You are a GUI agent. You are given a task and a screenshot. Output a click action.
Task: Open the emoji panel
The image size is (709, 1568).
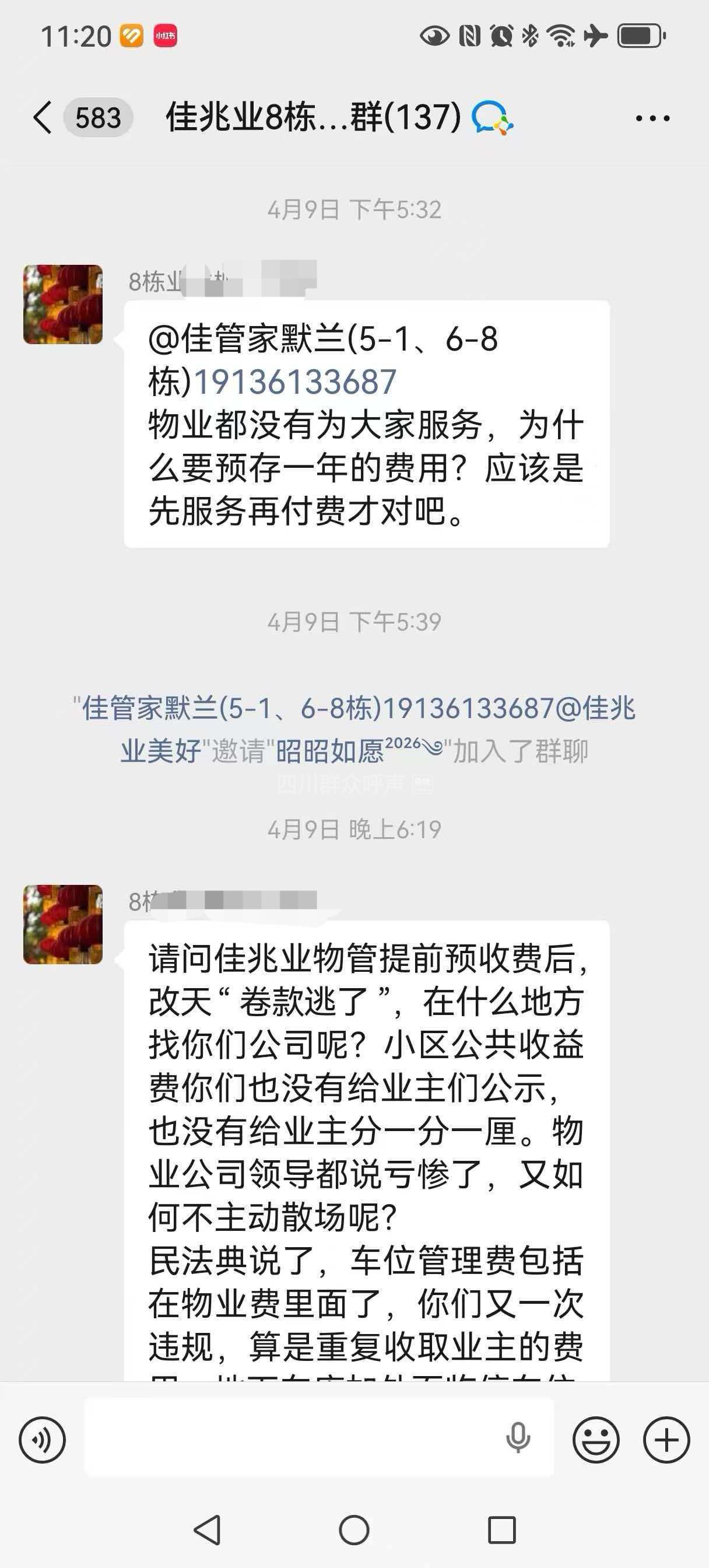pos(596,1440)
